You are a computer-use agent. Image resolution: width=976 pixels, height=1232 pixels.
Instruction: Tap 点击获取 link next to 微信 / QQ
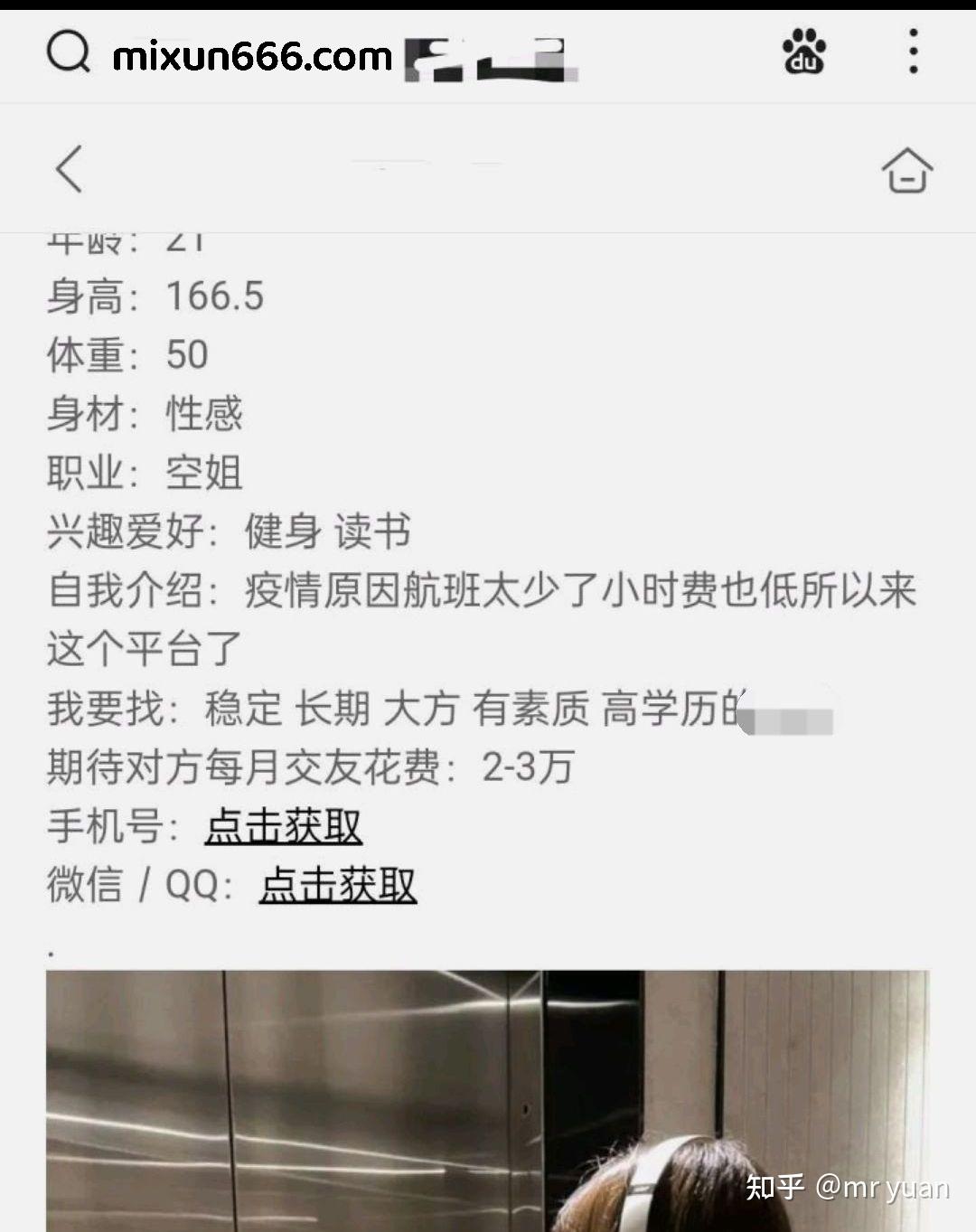coord(337,885)
